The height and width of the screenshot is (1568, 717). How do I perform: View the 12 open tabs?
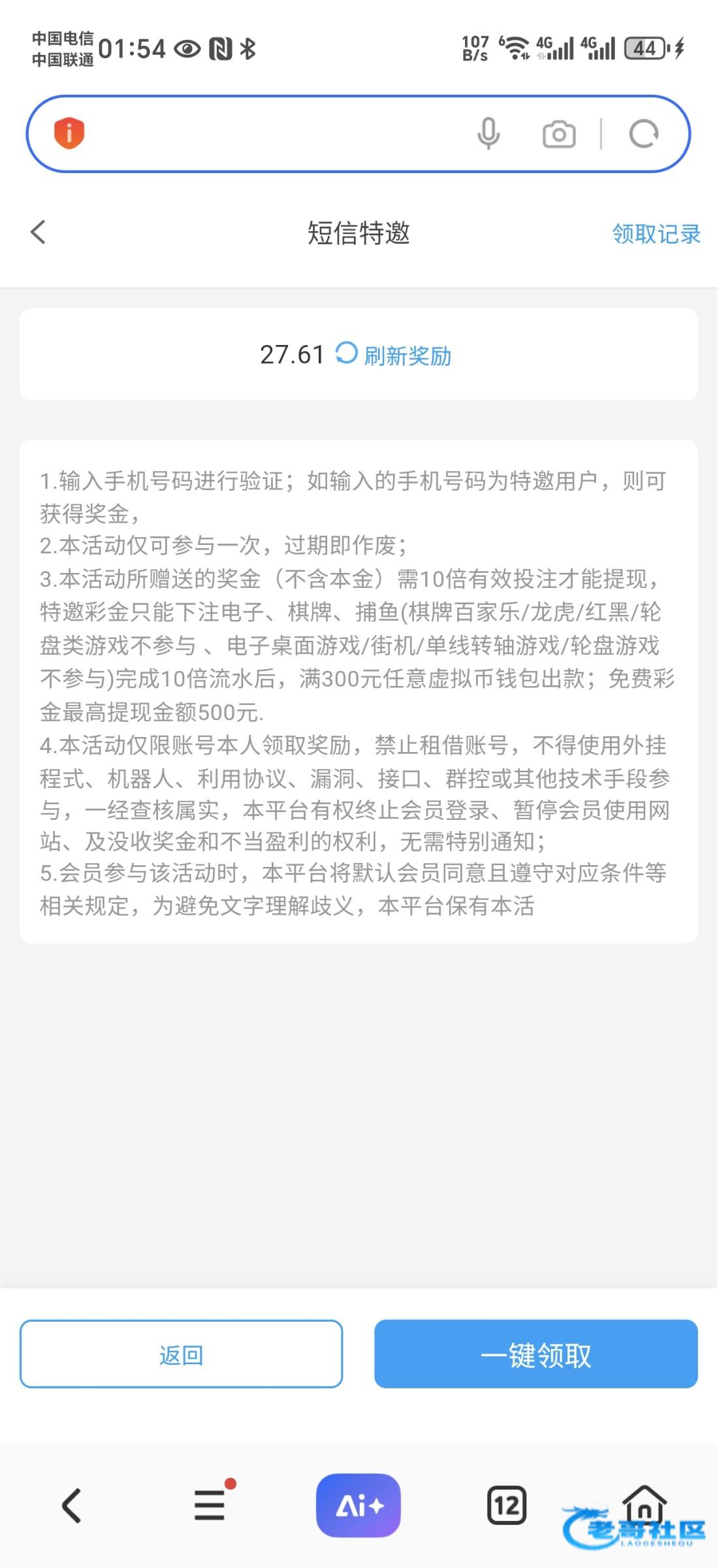pyautogui.click(x=507, y=1505)
